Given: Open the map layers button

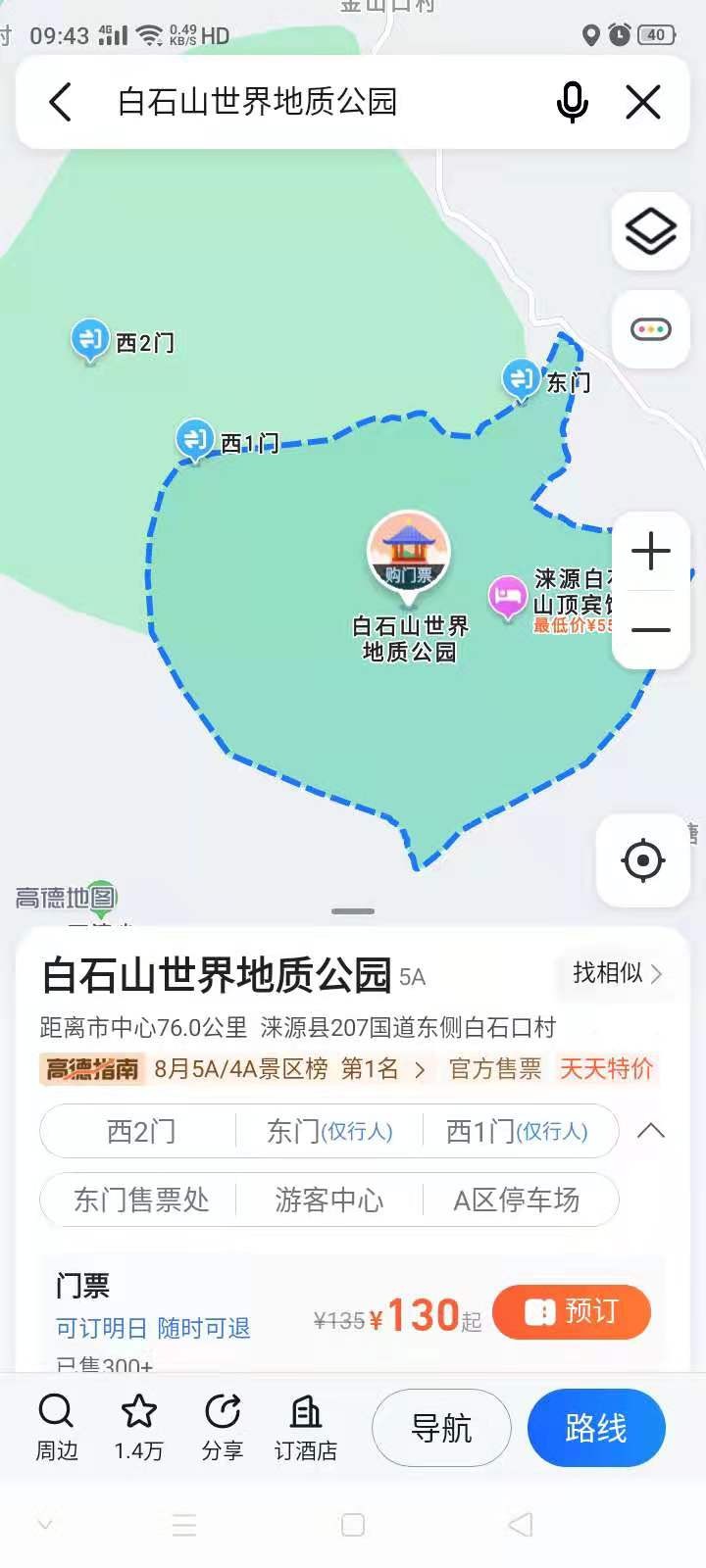Looking at the screenshot, I should 651,232.
